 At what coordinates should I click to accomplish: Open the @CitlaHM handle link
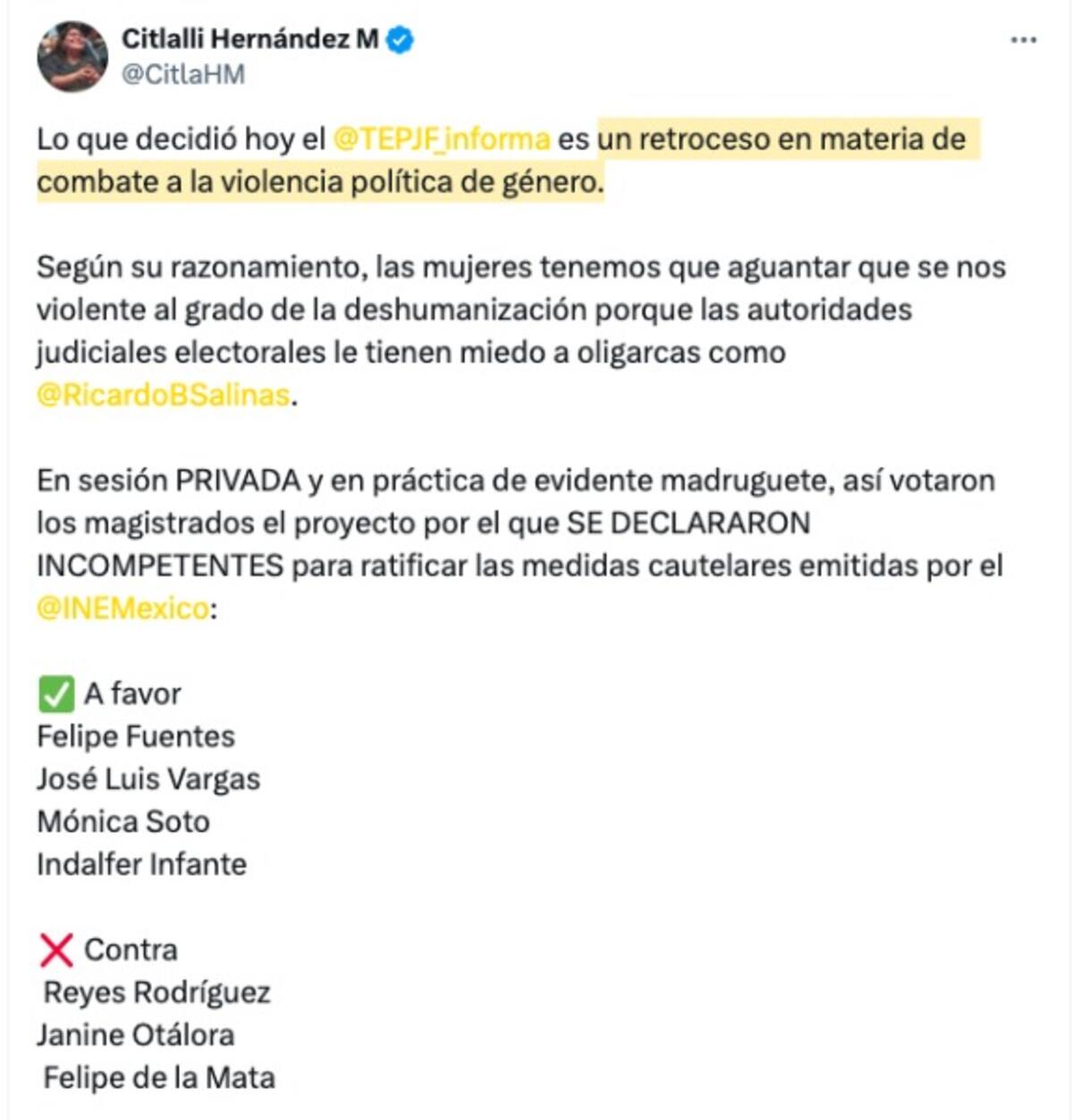(182, 74)
